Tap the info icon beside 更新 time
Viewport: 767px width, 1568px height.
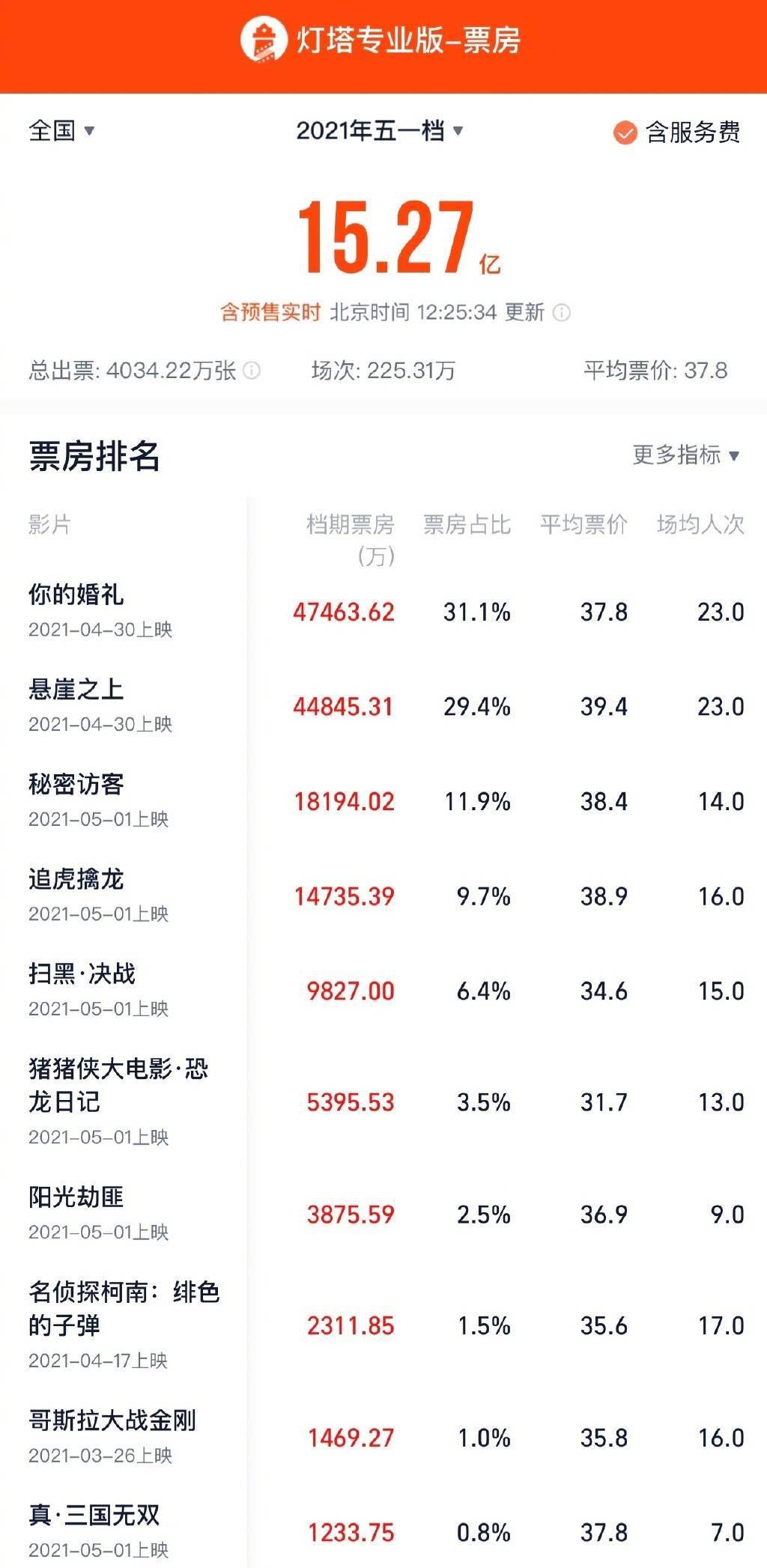(561, 312)
